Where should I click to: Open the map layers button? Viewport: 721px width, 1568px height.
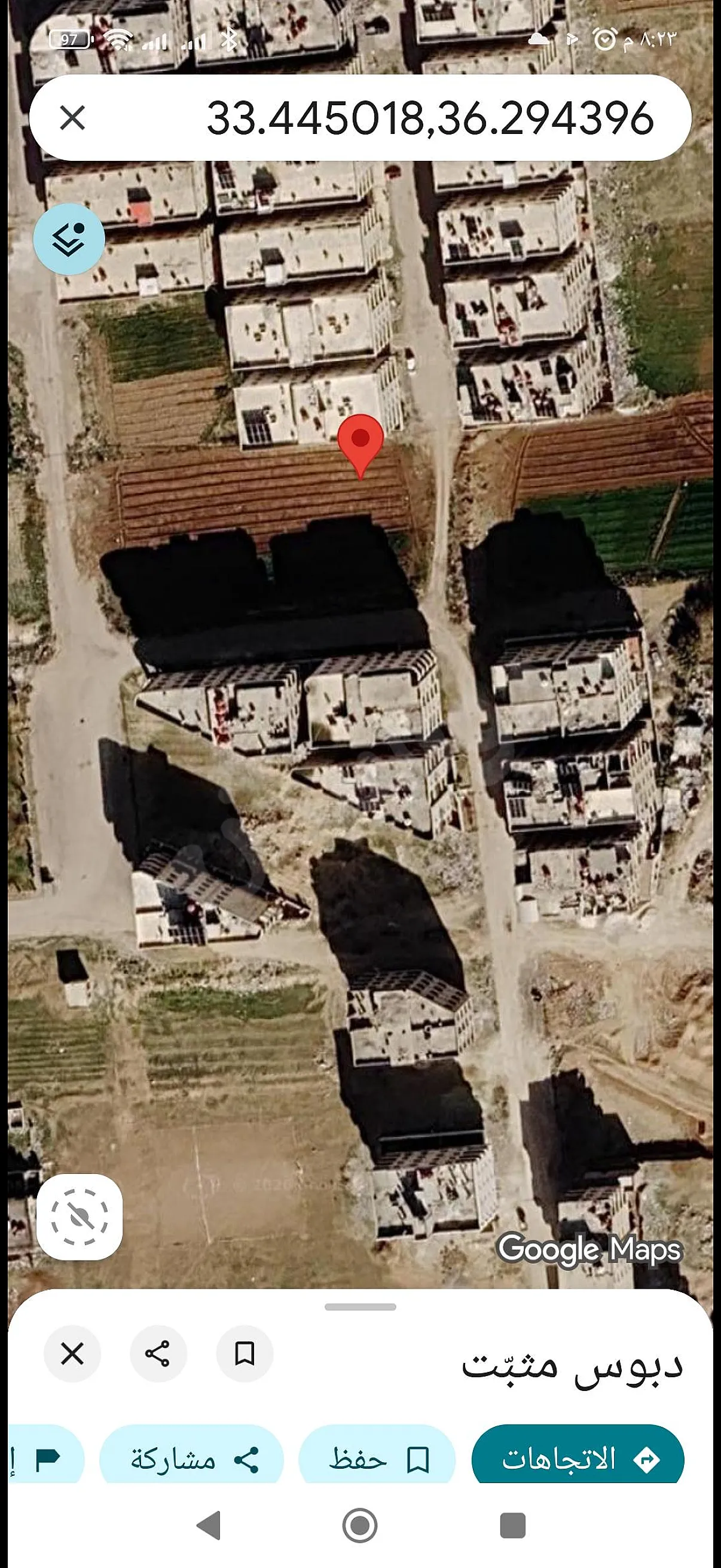(x=69, y=239)
